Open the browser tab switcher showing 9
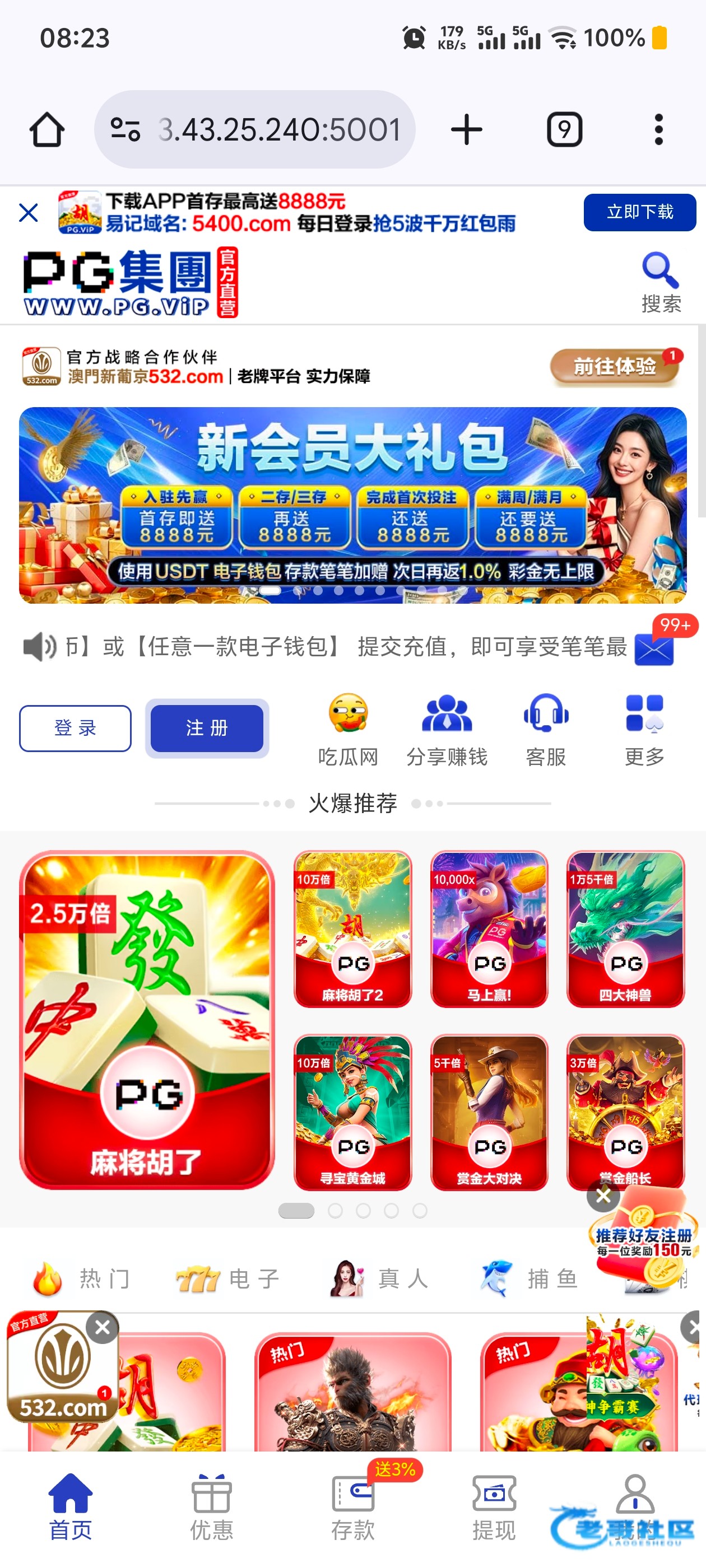This screenshot has width=706, height=1568. pyautogui.click(x=564, y=130)
